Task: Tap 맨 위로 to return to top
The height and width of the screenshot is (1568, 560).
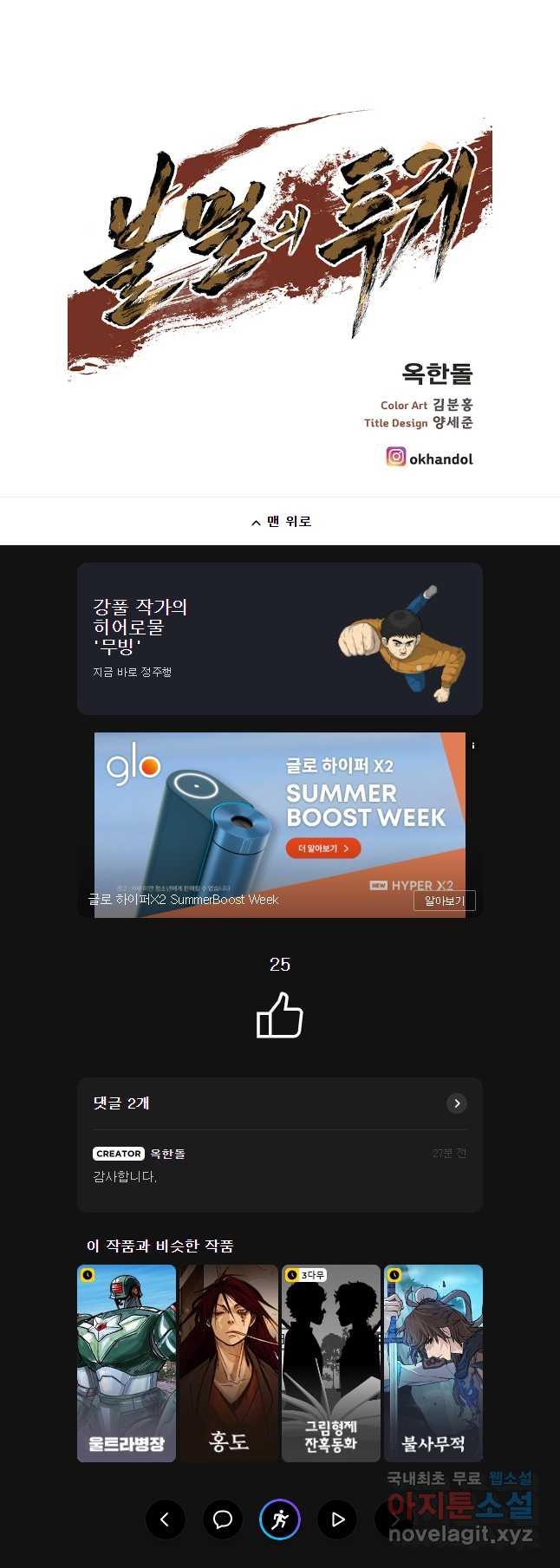Action: coord(280,521)
